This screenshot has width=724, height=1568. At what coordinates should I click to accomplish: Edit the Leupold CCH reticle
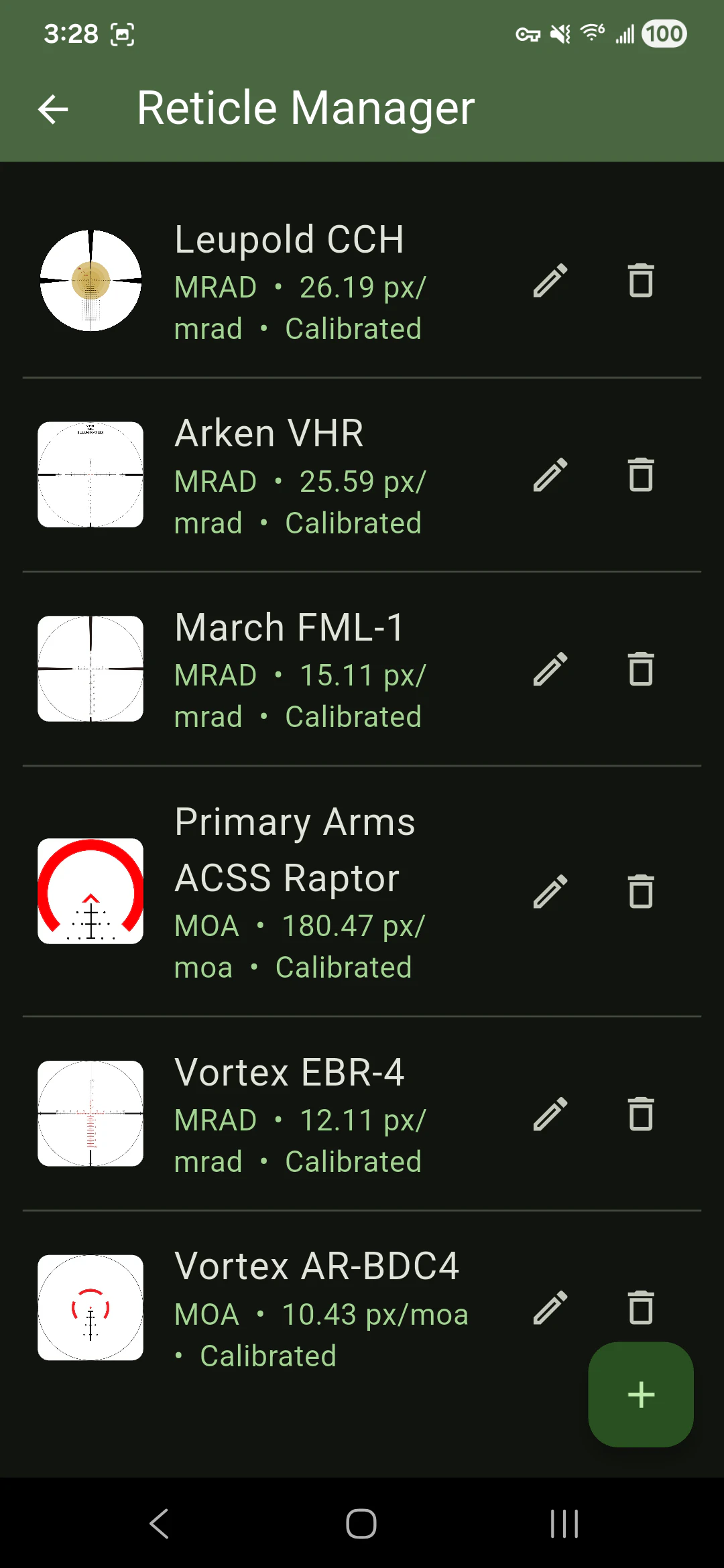pos(550,281)
